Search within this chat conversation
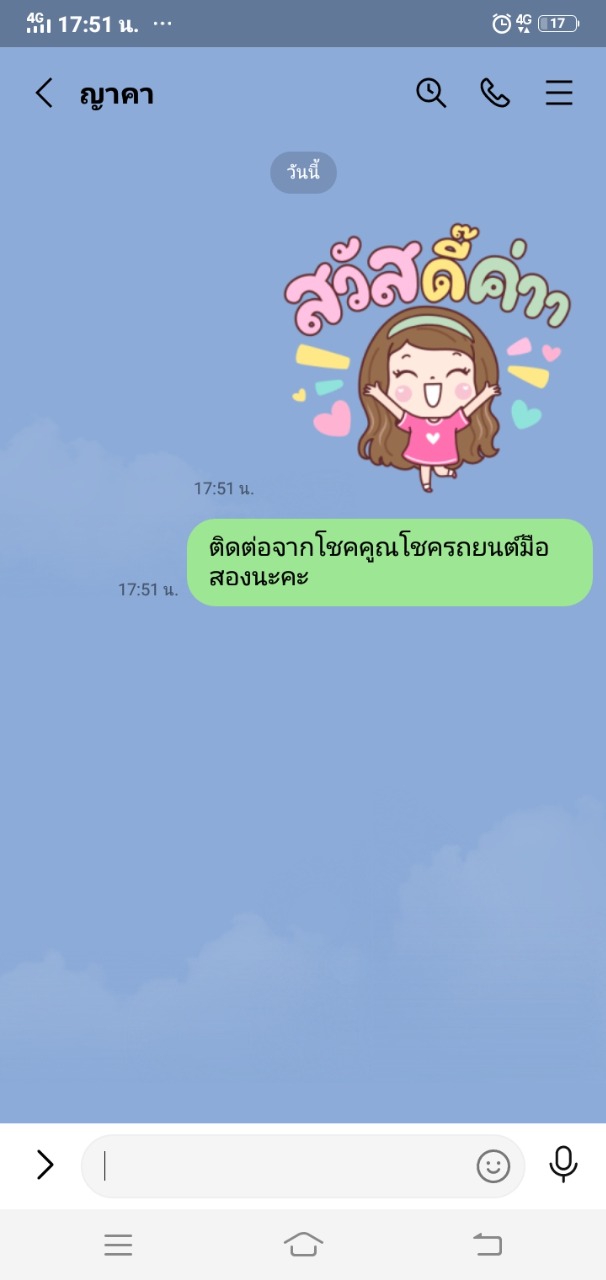 point(431,93)
